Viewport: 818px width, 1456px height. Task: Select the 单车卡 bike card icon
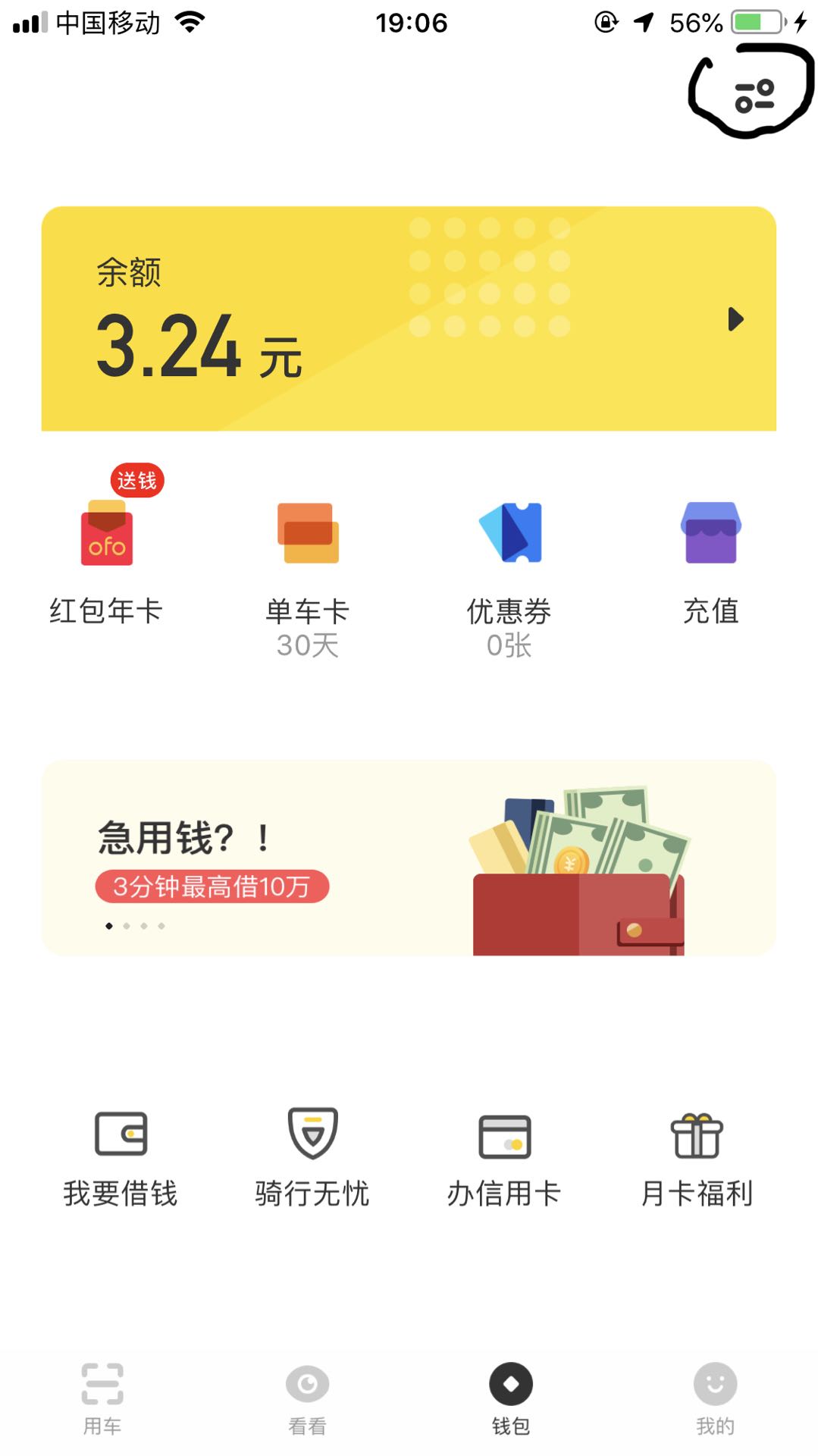pyautogui.click(x=307, y=533)
